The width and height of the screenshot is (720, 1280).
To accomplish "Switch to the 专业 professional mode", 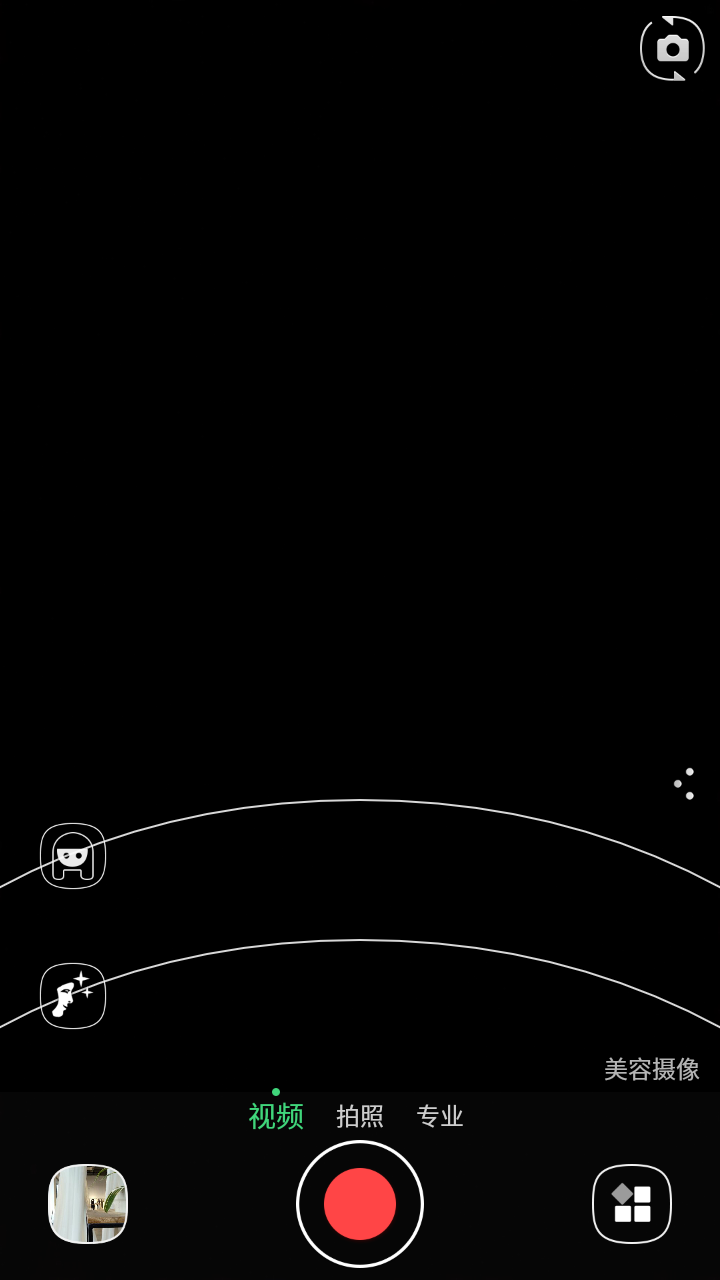I will pos(440,1116).
